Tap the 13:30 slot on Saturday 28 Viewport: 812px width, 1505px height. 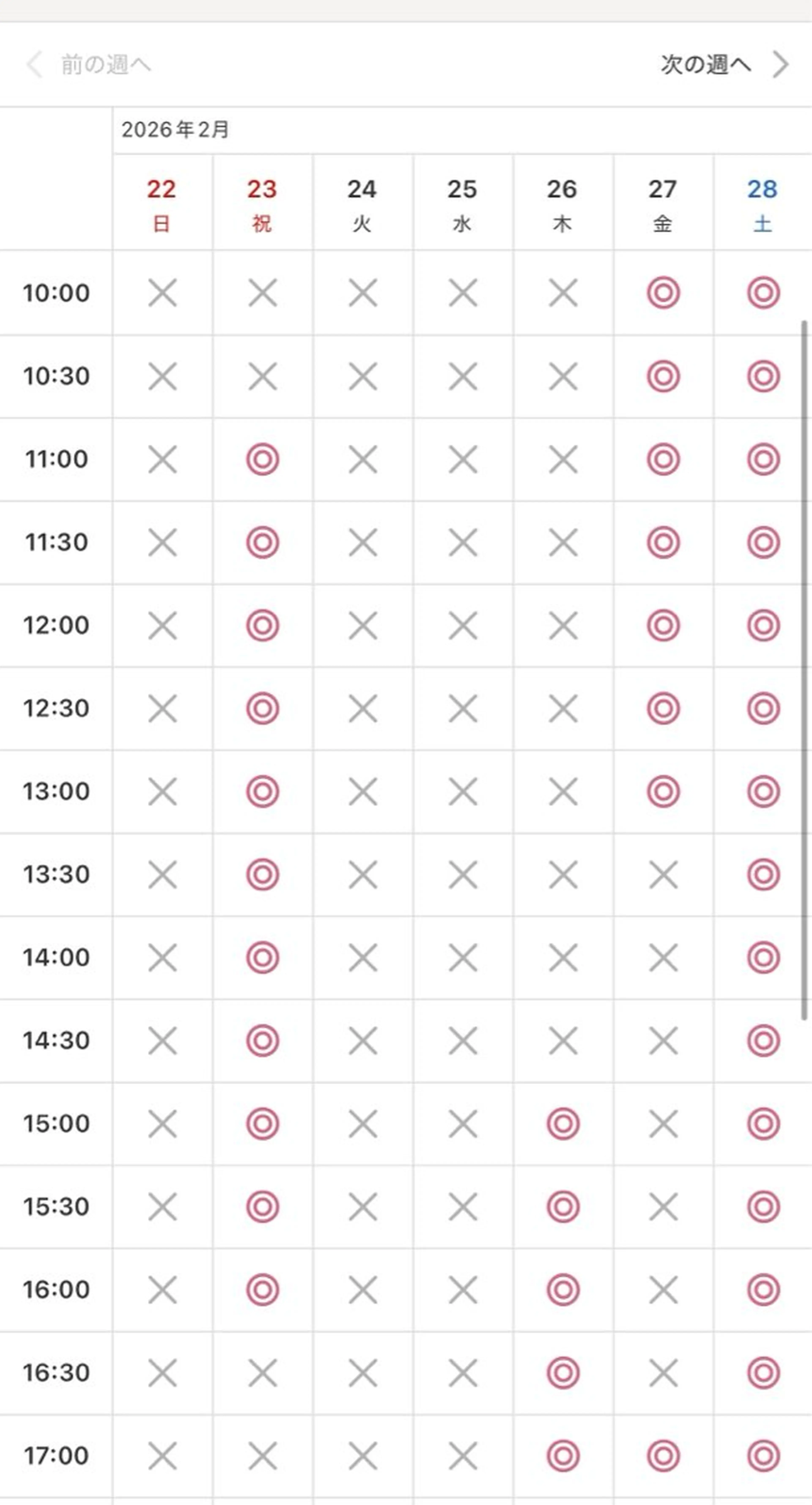tap(763, 875)
